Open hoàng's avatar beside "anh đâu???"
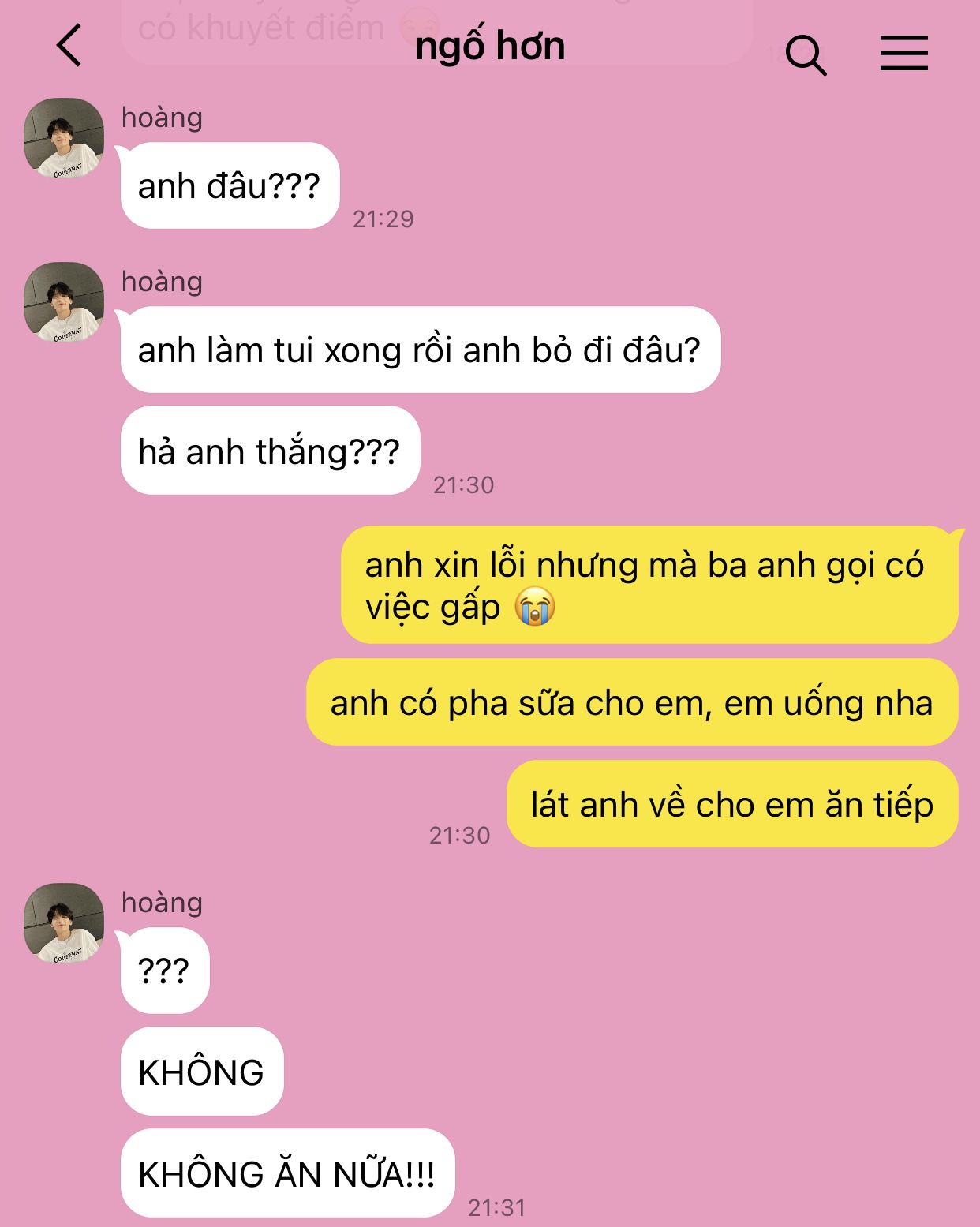Screen dimensions: 980x1227 pos(64,138)
